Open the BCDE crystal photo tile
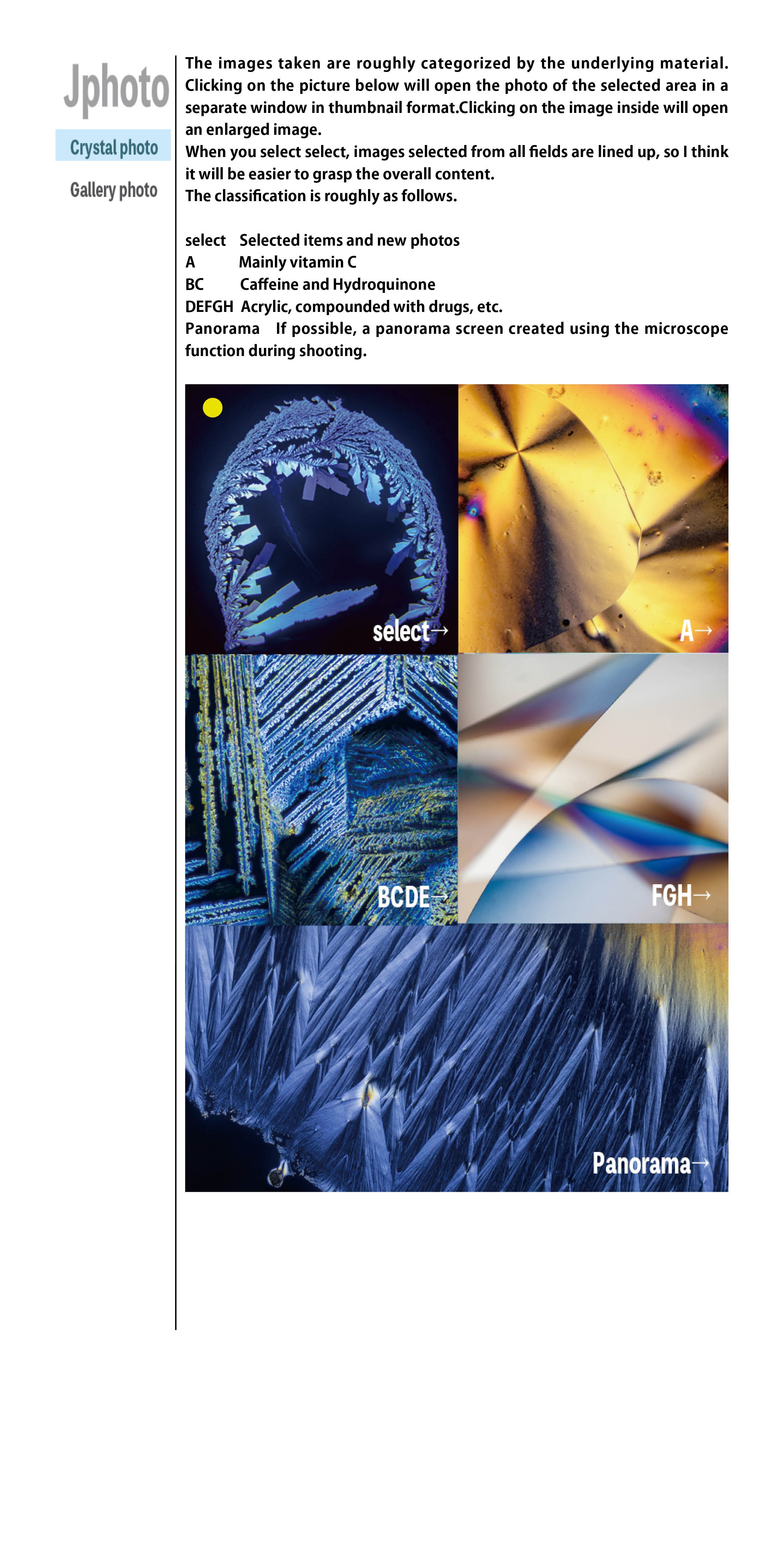This screenshot has height=1568, width=784. pyautogui.click(x=321, y=789)
